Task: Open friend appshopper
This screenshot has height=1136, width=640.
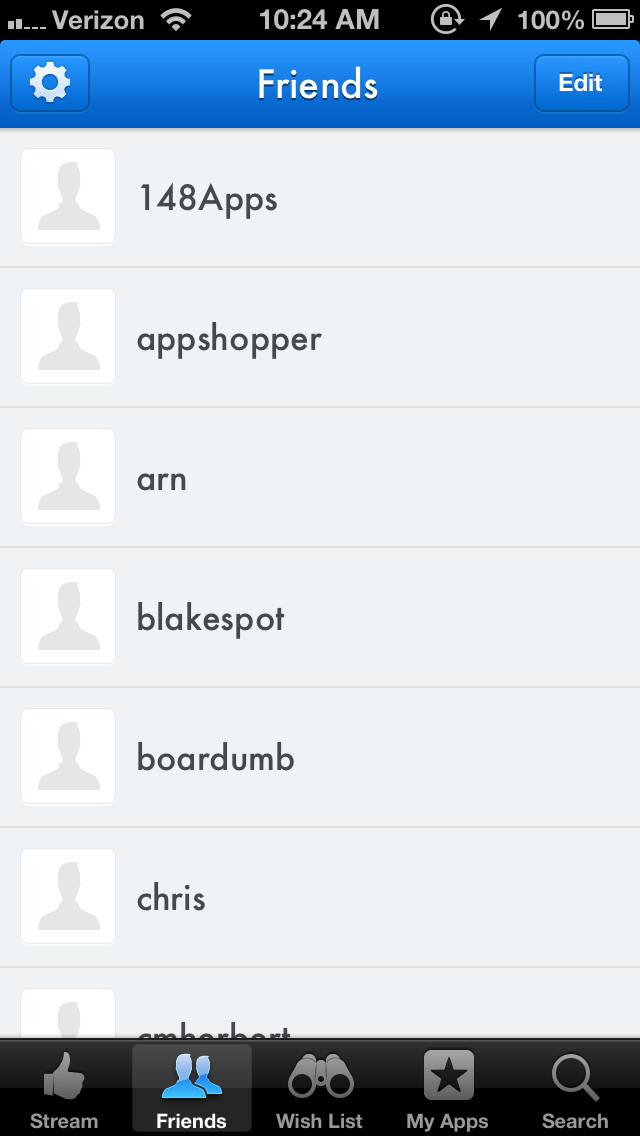Action: click(x=320, y=337)
